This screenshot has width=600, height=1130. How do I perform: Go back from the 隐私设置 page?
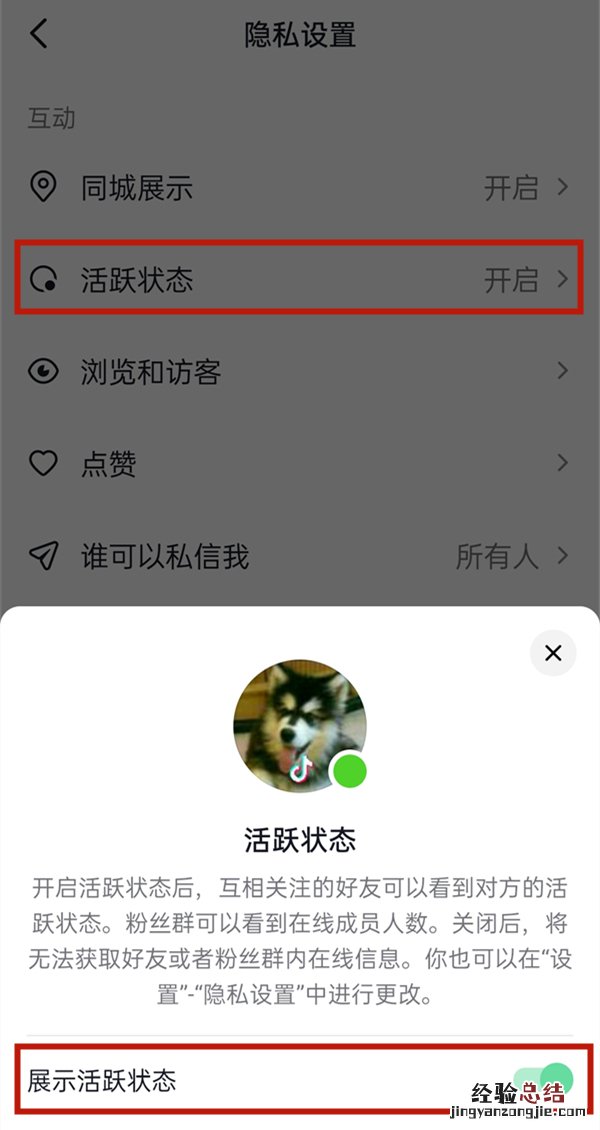coord(39,35)
